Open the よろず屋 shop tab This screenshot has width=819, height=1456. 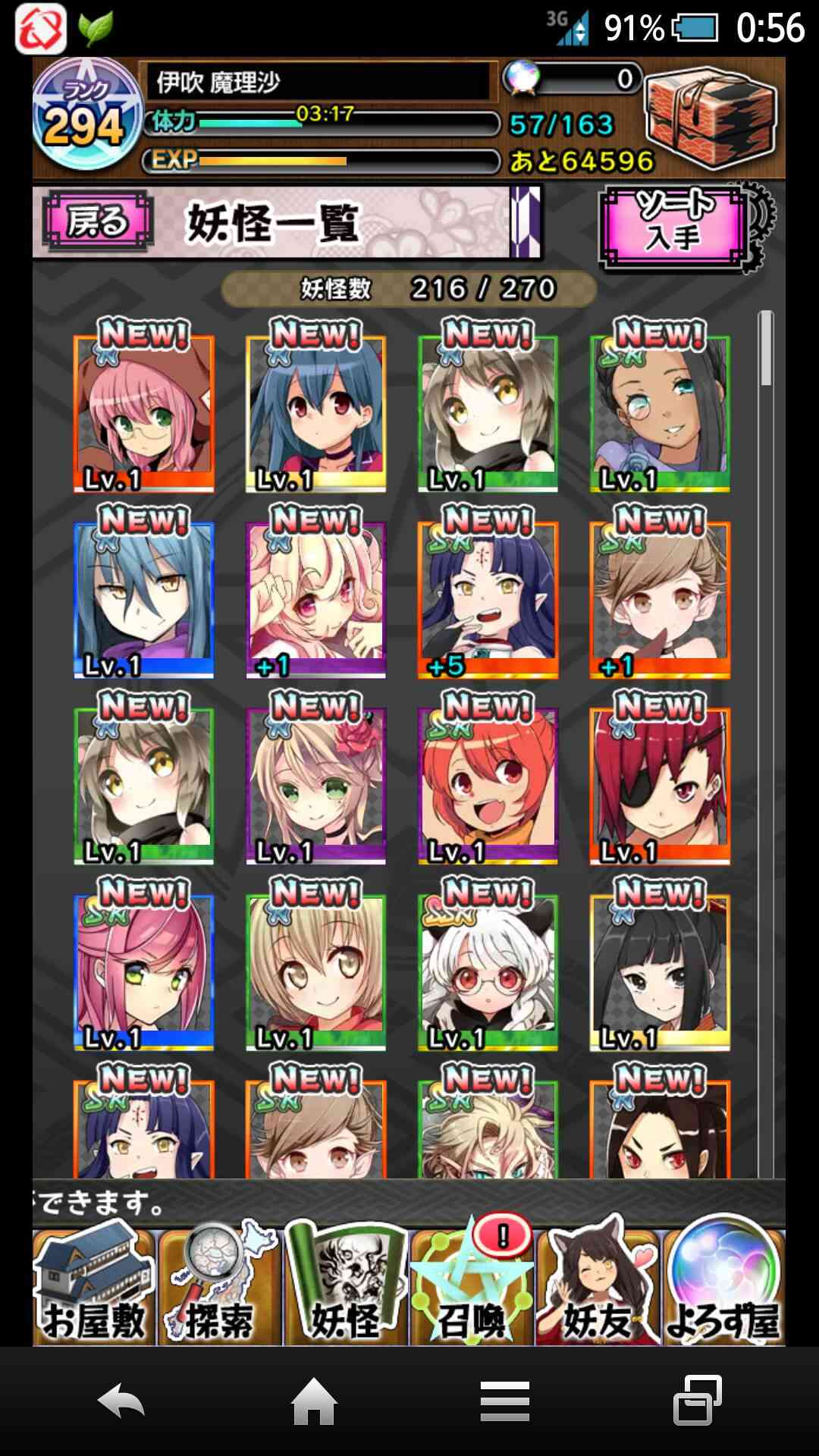[723, 1282]
